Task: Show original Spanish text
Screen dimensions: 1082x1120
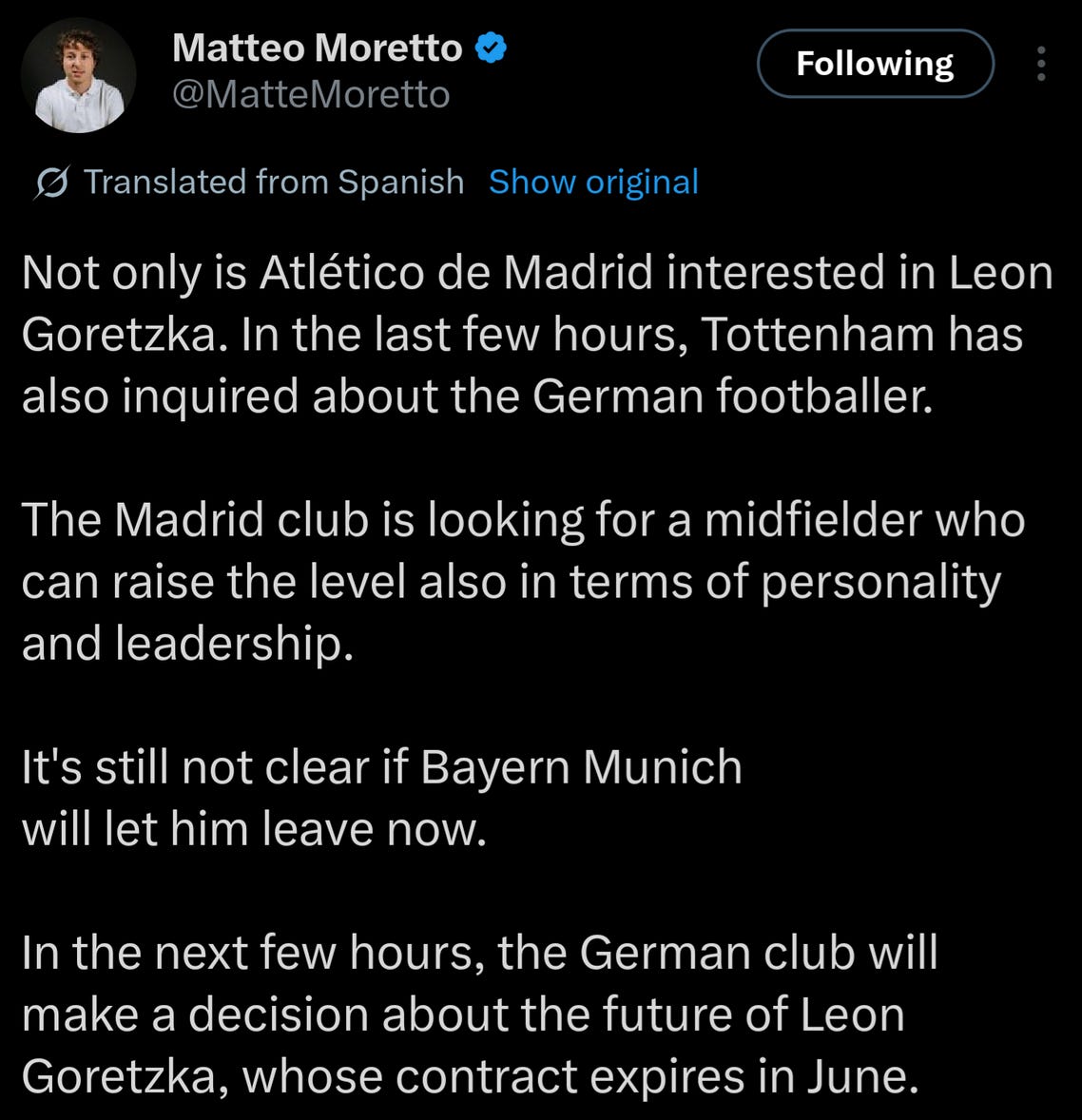Action: pos(593,183)
